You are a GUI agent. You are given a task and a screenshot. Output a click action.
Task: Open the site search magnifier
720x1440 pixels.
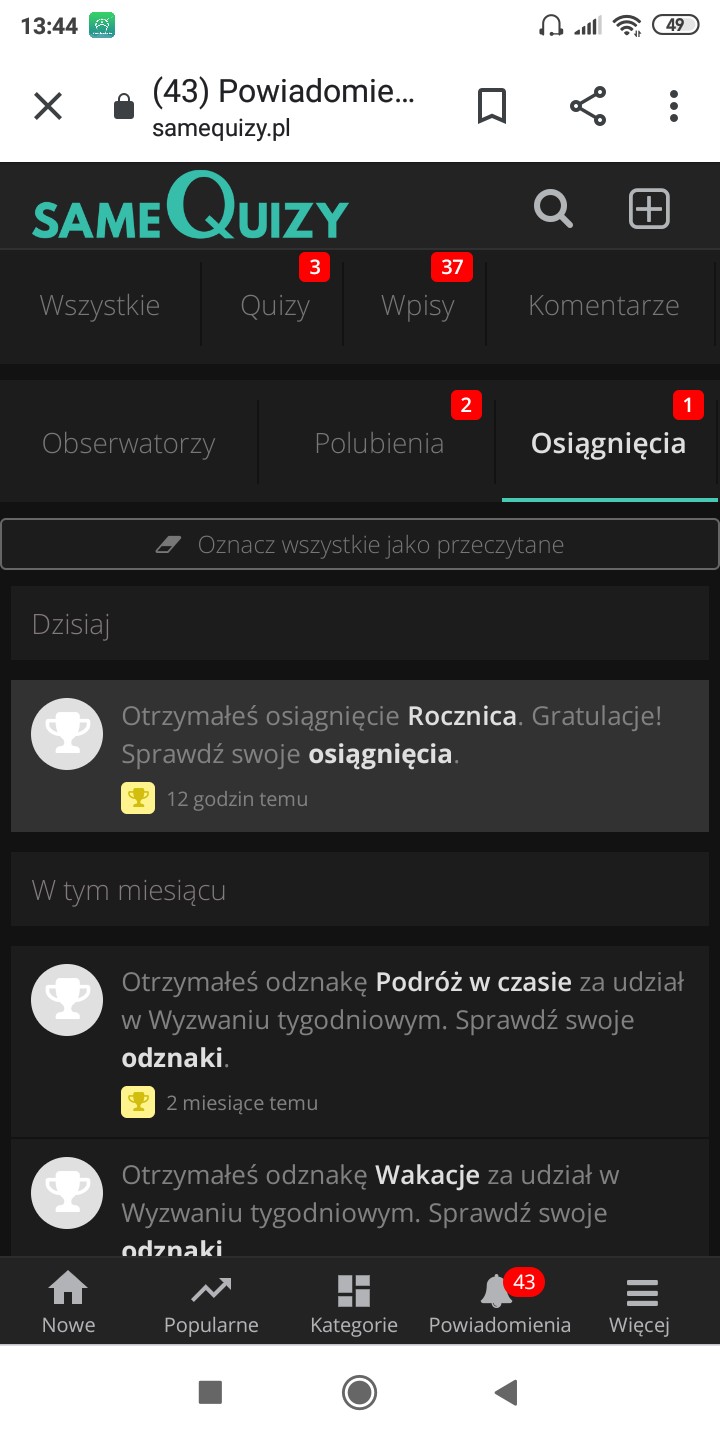coord(553,210)
